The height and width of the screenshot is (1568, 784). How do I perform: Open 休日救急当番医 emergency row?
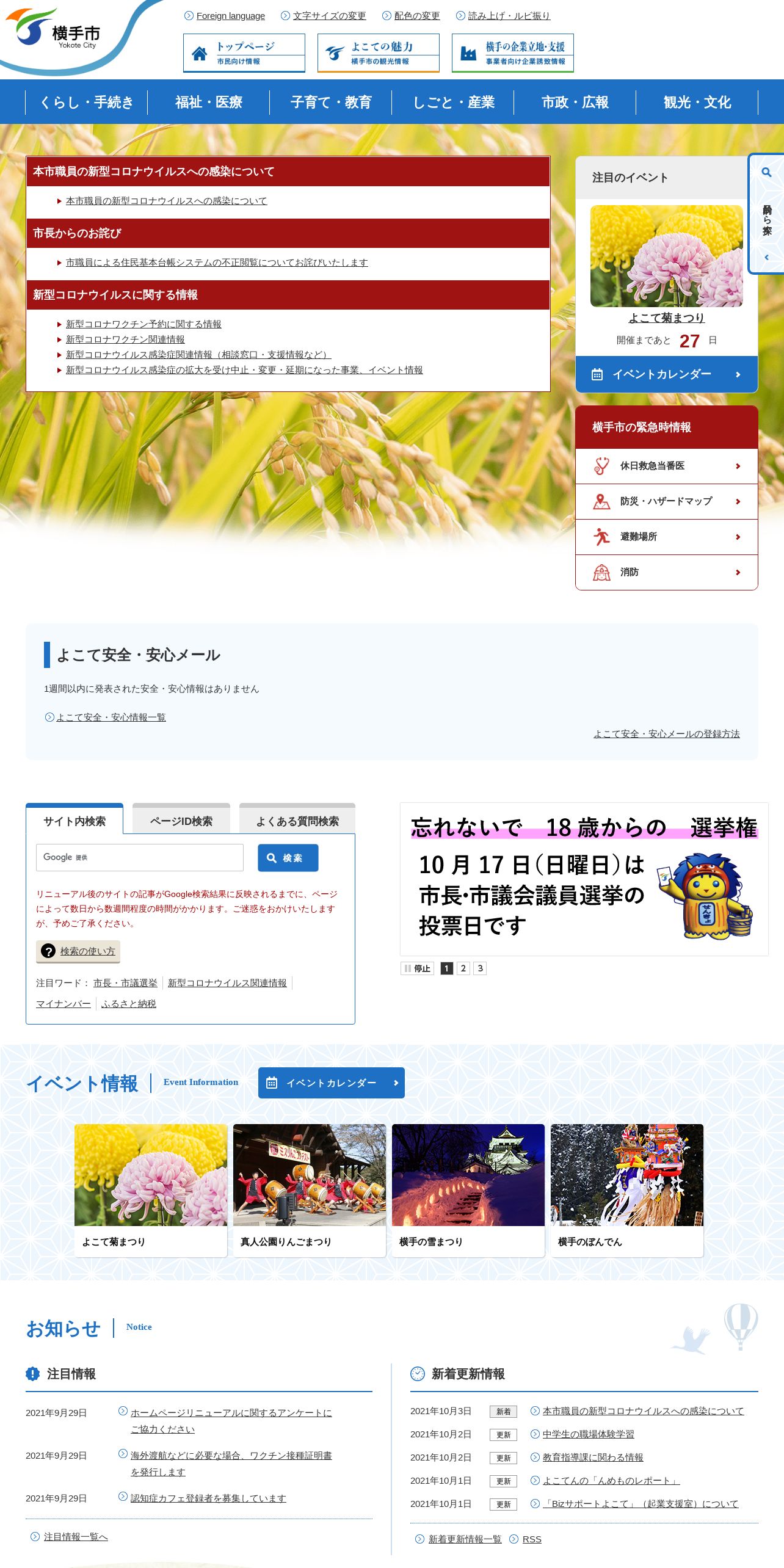667,466
